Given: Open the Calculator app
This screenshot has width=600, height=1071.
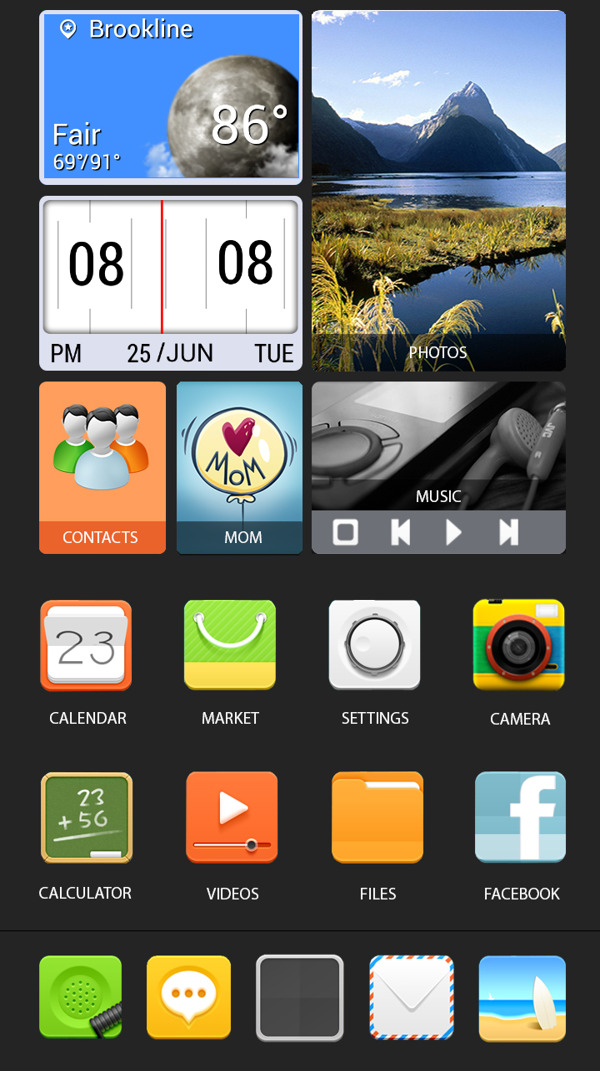Looking at the screenshot, I should tap(86, 818).
